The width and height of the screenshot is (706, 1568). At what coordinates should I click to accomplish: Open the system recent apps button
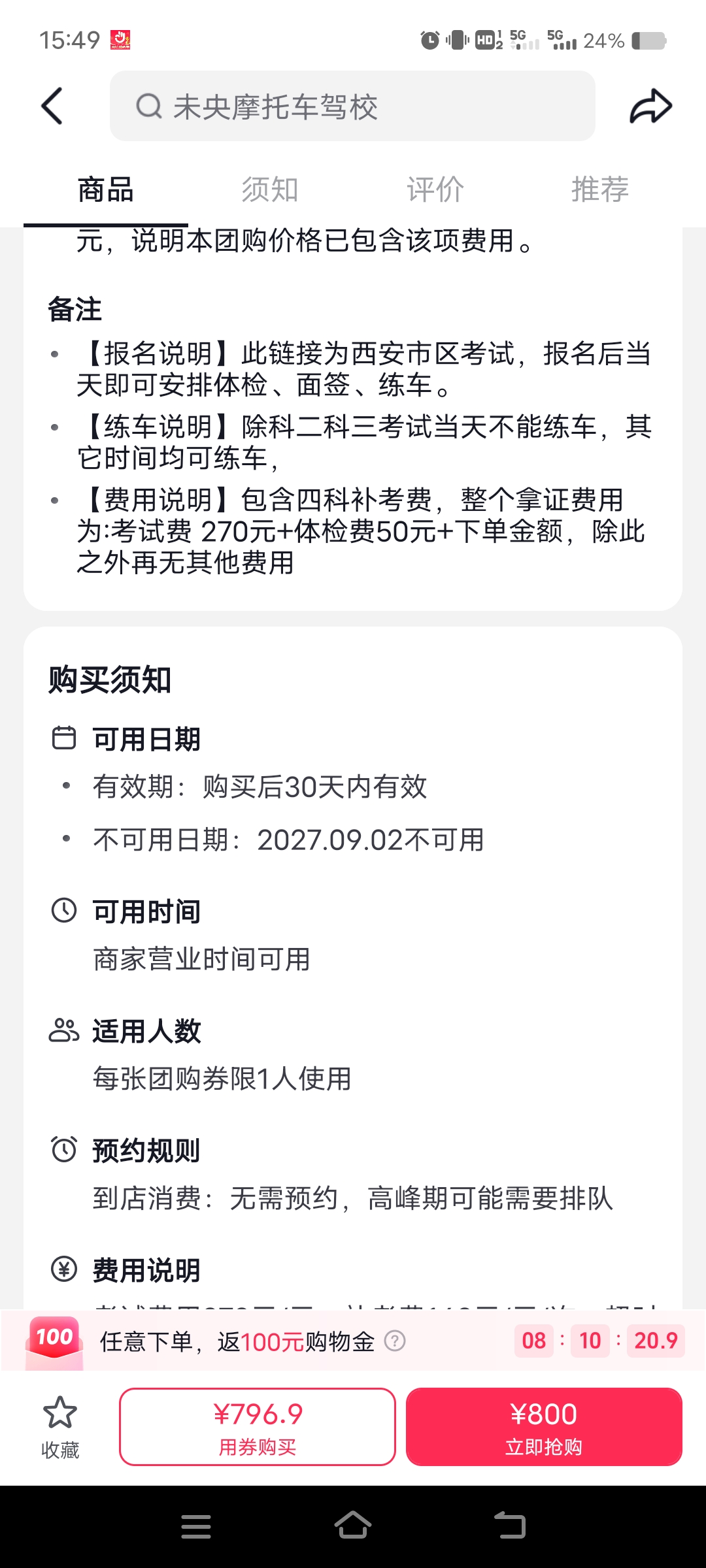pos(196,1527)
